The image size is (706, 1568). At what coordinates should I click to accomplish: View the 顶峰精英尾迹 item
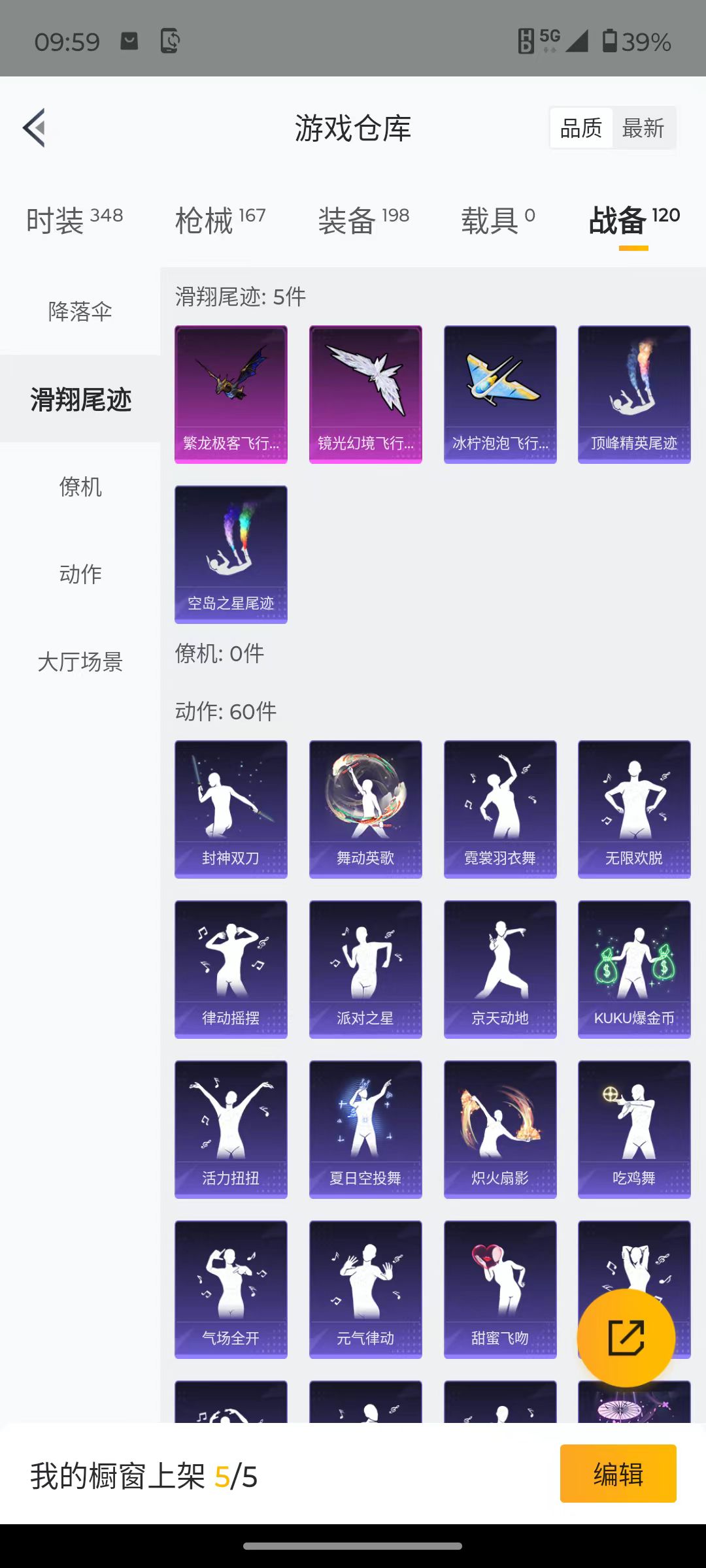[634, 395]
